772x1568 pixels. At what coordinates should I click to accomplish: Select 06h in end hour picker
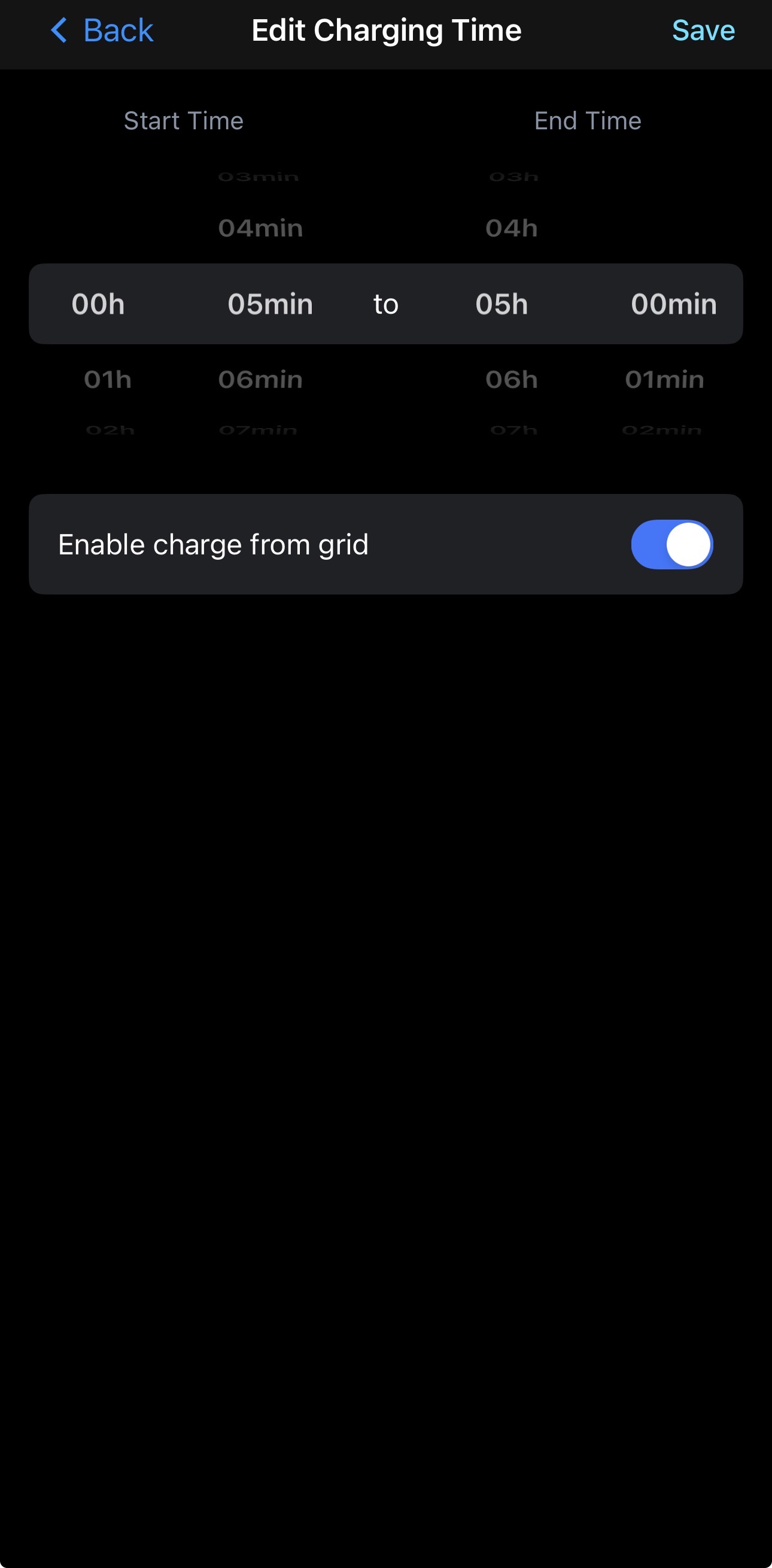pyautogui.click(x=511, y=380)
